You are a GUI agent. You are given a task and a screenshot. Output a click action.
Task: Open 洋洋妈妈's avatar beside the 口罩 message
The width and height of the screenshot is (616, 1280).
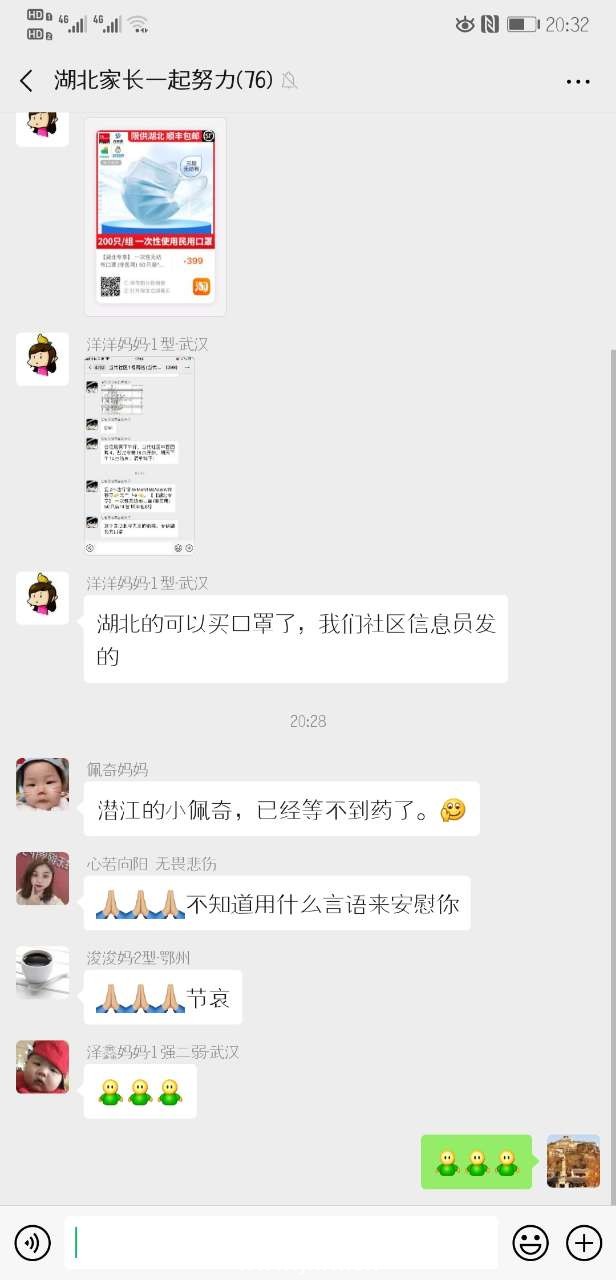pos(43,598)
